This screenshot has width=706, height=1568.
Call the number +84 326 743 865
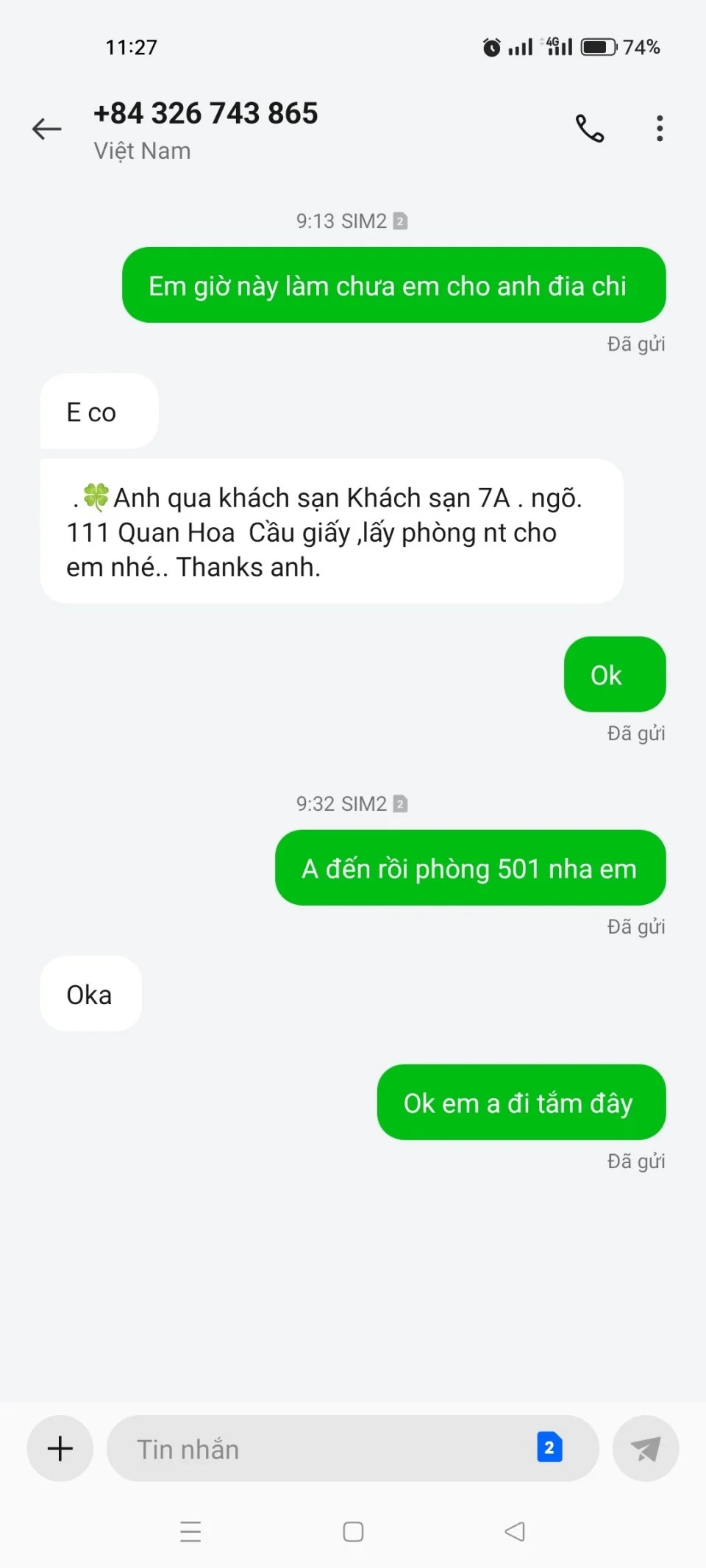589,129
